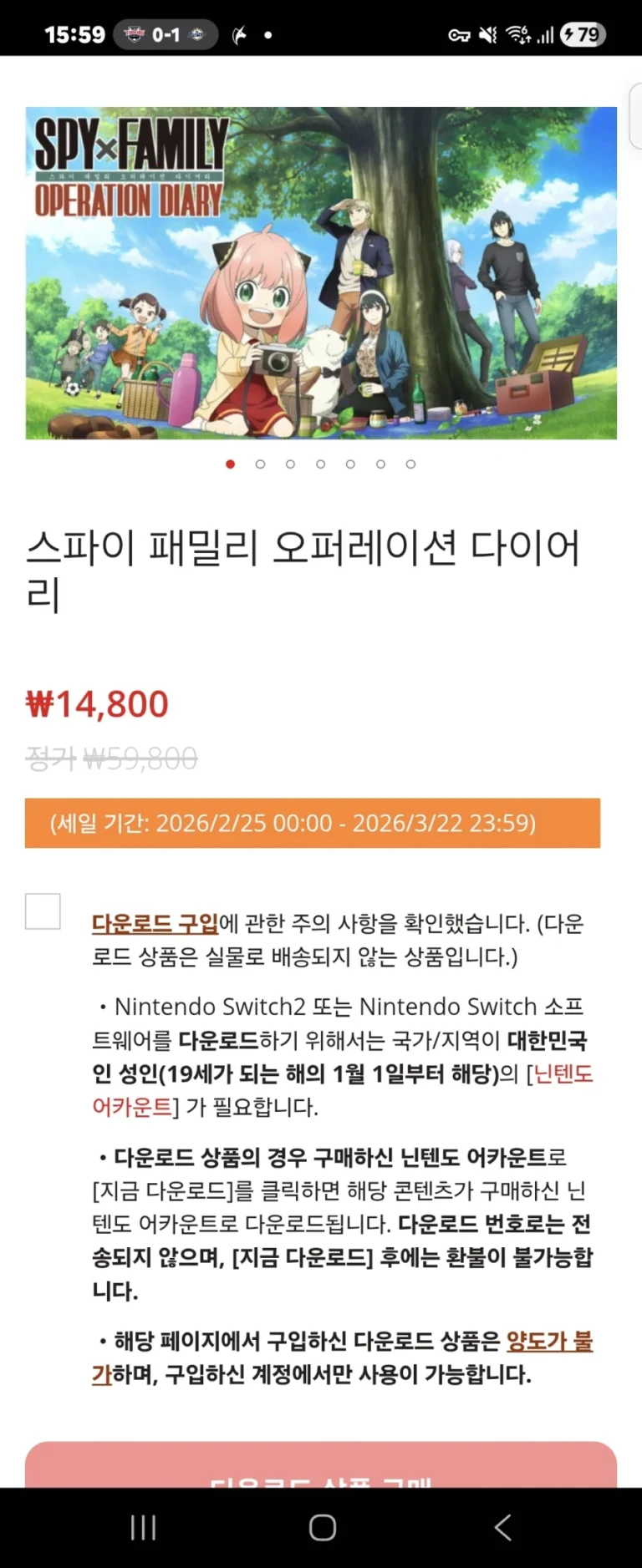Check the 다운로드 구입 confirmation checkbox
This screenshot has height=1568, width=642.
click(43, 911)
